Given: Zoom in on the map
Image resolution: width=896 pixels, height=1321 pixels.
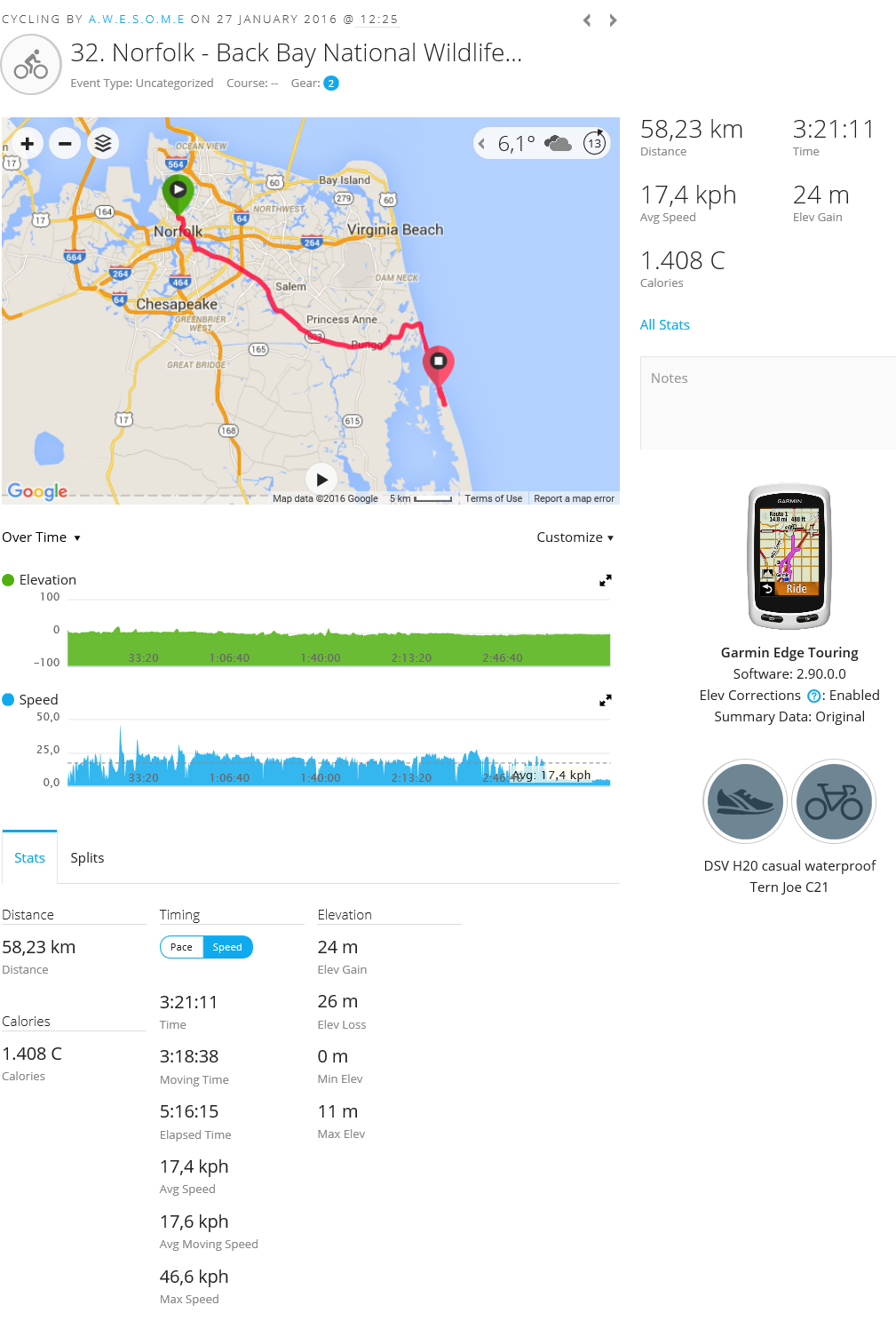Looking at the screenshot, I should point(28,143).
